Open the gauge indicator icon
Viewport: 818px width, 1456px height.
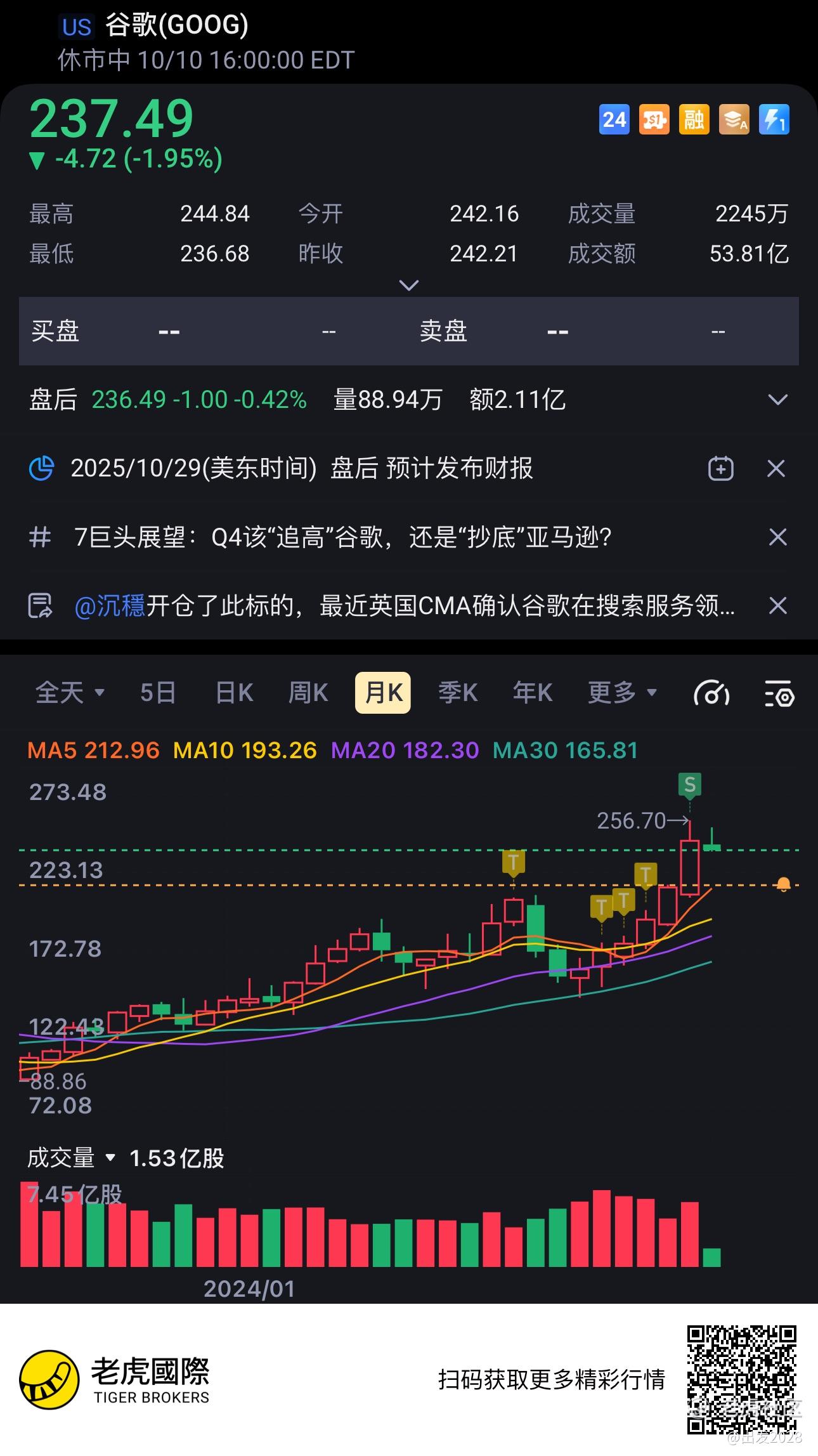(x=711, y=693)
